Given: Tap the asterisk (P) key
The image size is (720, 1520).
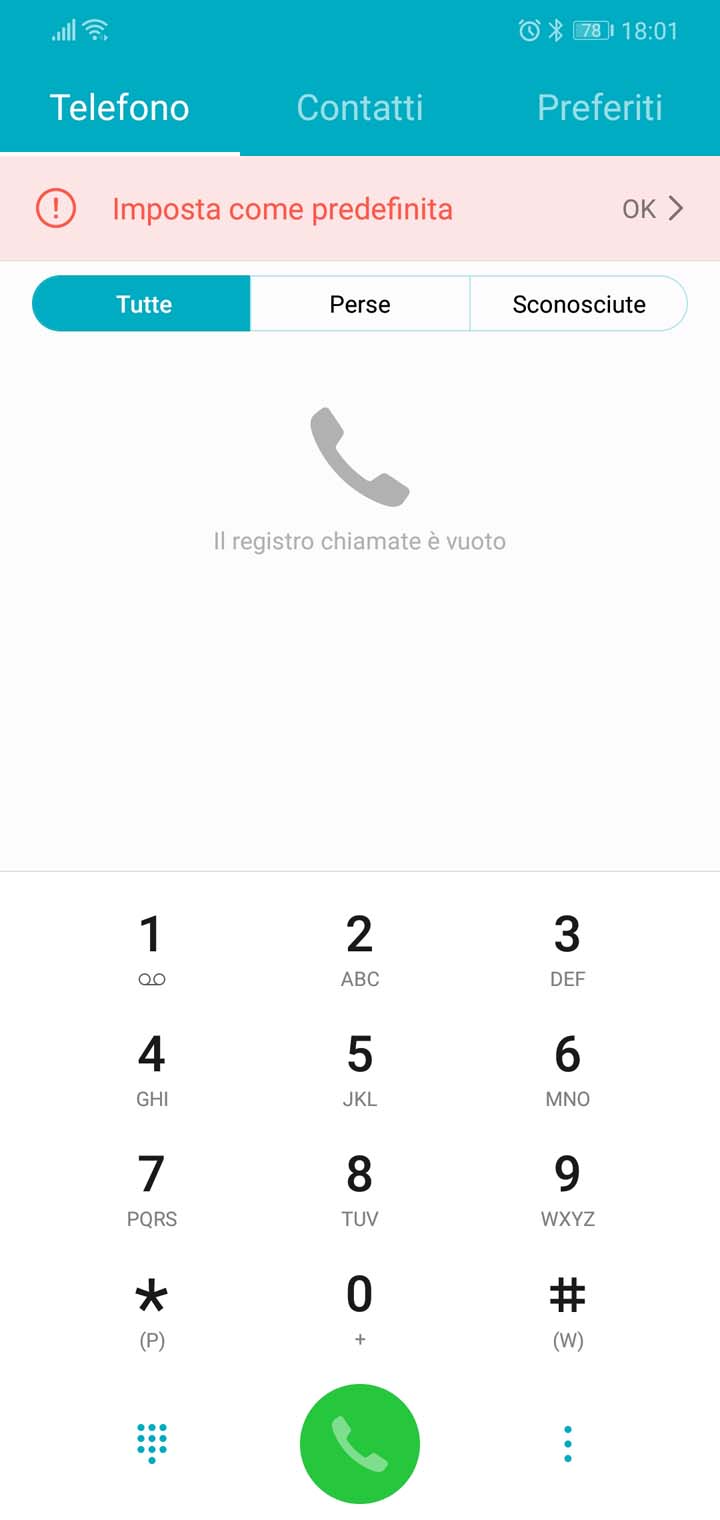Looking at the screenshot, I should [x=152, y=1311].
